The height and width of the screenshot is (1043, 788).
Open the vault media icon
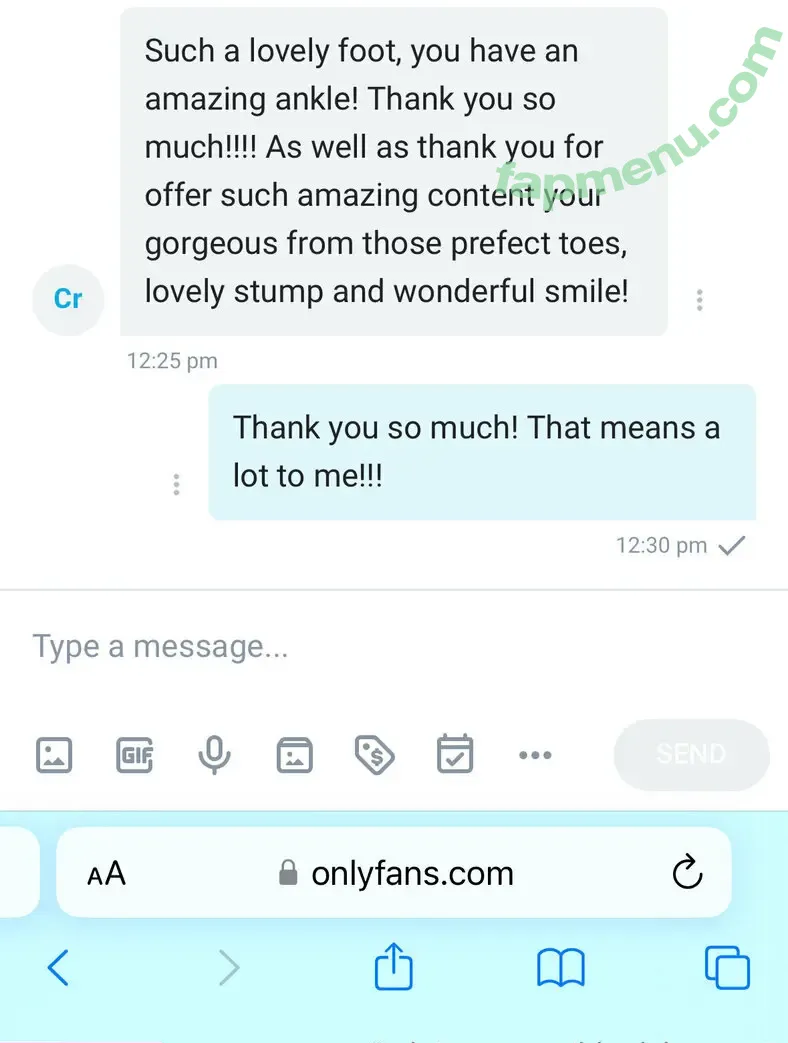294,755
